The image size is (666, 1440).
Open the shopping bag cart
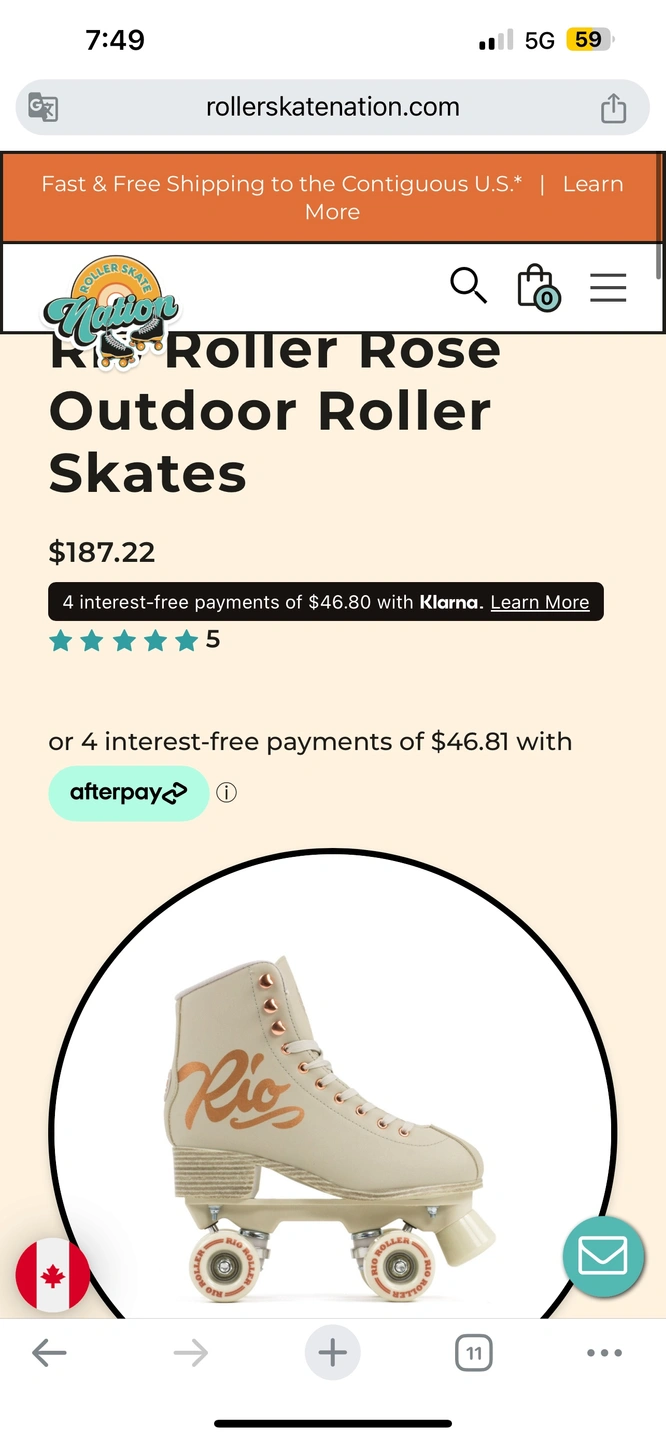[537, 287]
